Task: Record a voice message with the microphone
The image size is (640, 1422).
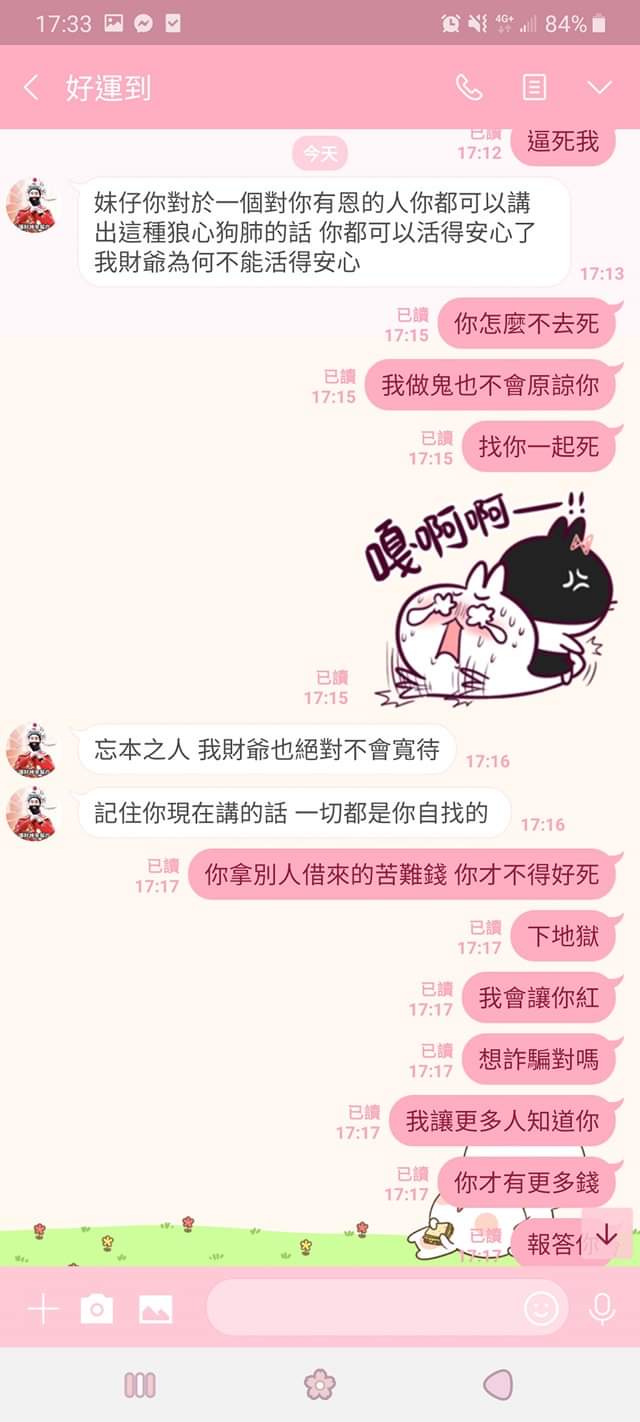Action: pos(602,1307)
